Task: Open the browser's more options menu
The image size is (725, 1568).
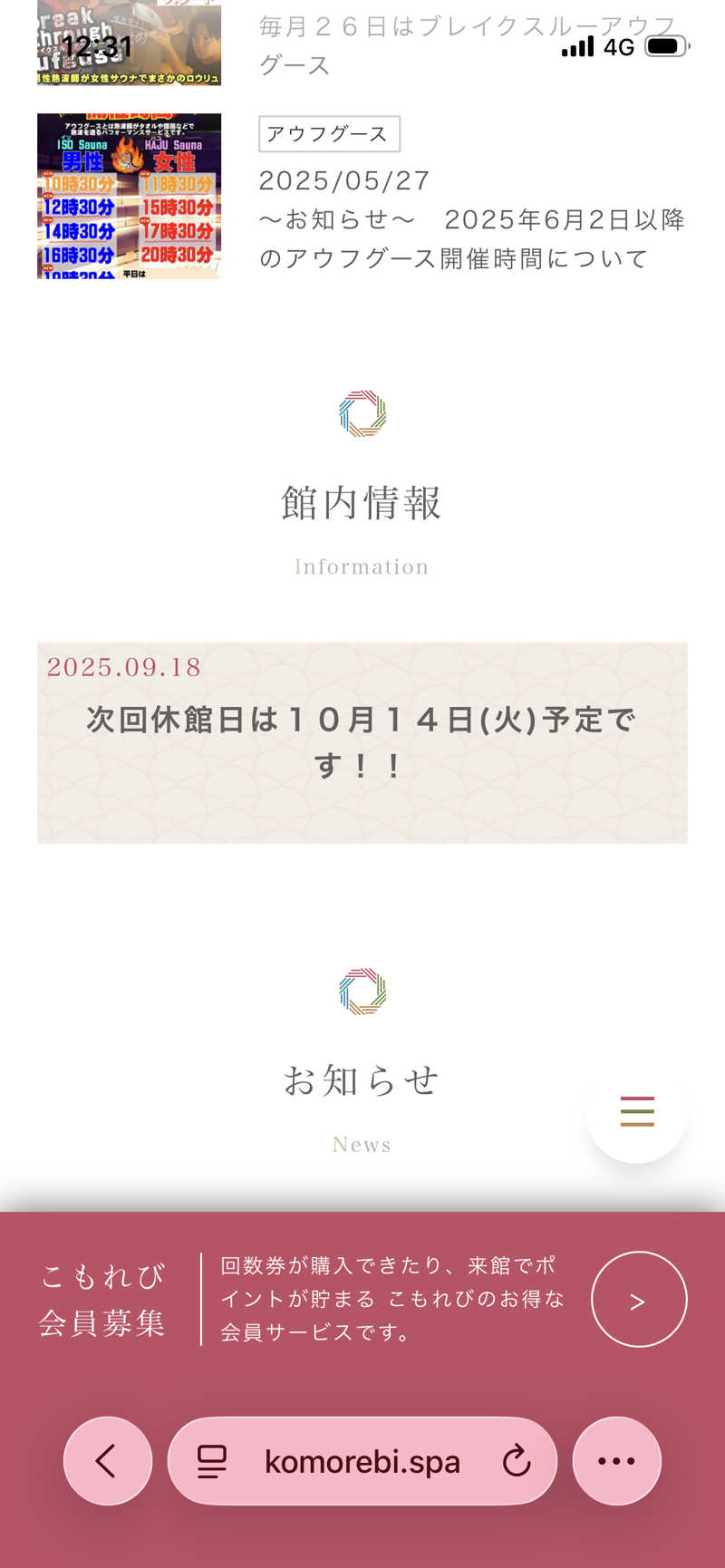Action: point(616,1461)
